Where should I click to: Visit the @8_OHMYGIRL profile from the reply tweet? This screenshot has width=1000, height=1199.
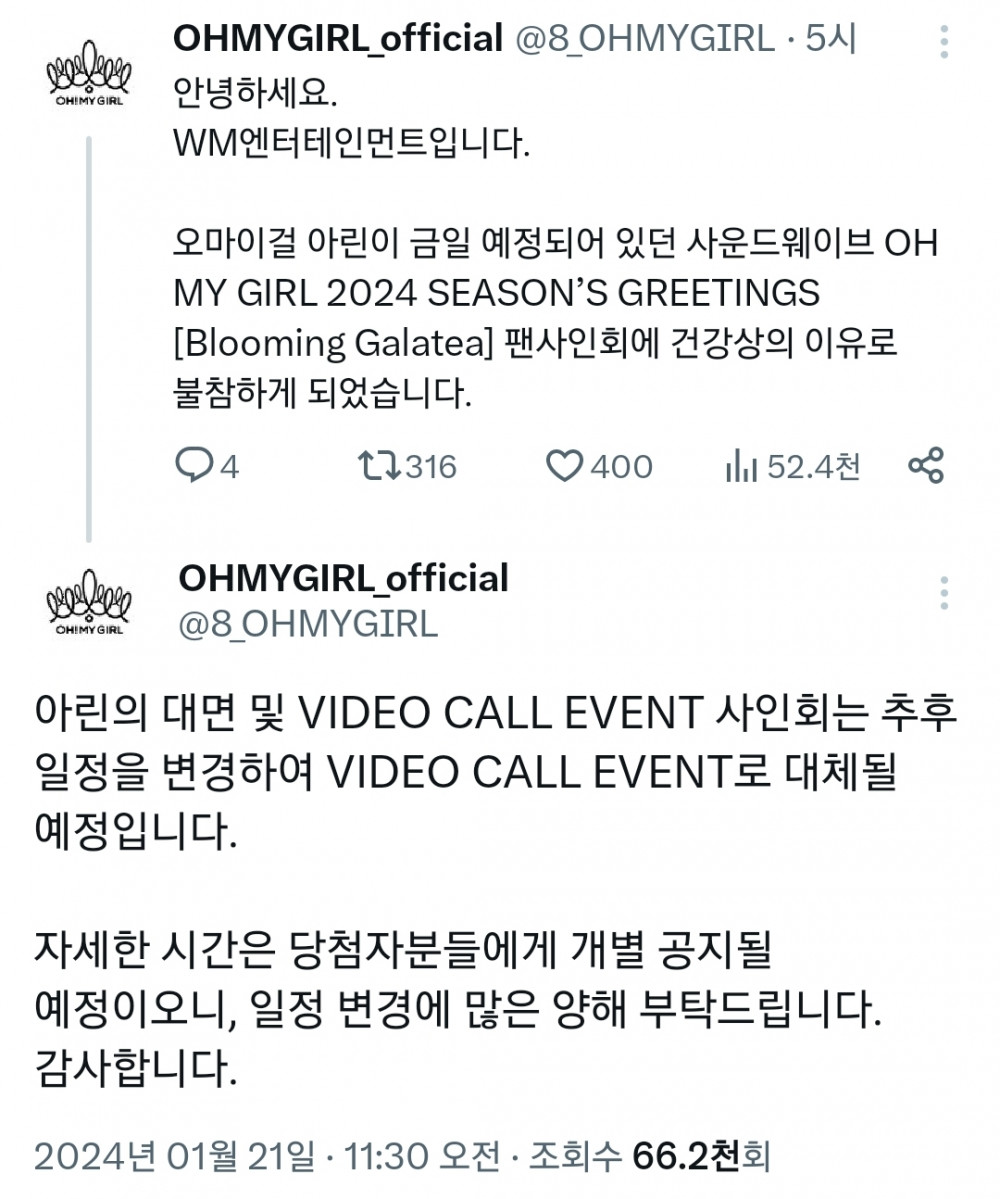(308, 623)
